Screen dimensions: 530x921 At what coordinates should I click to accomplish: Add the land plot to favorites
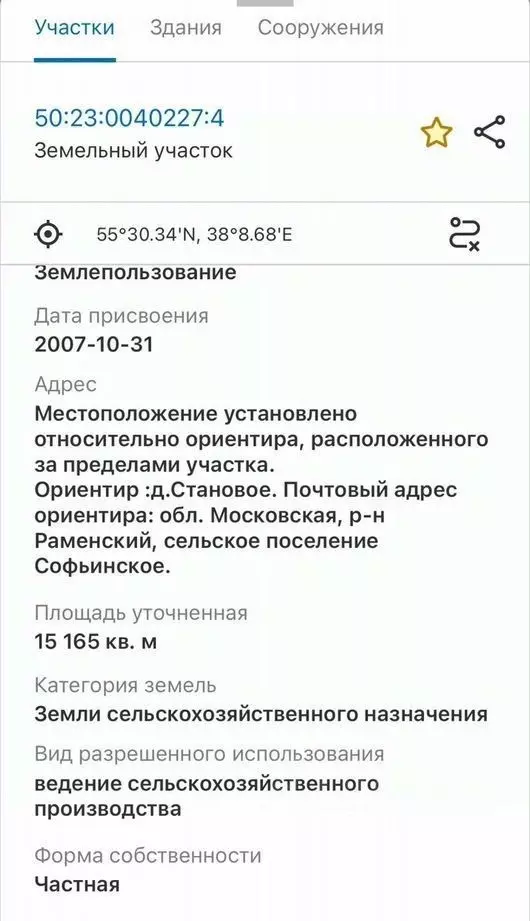(x=437, y=133)
